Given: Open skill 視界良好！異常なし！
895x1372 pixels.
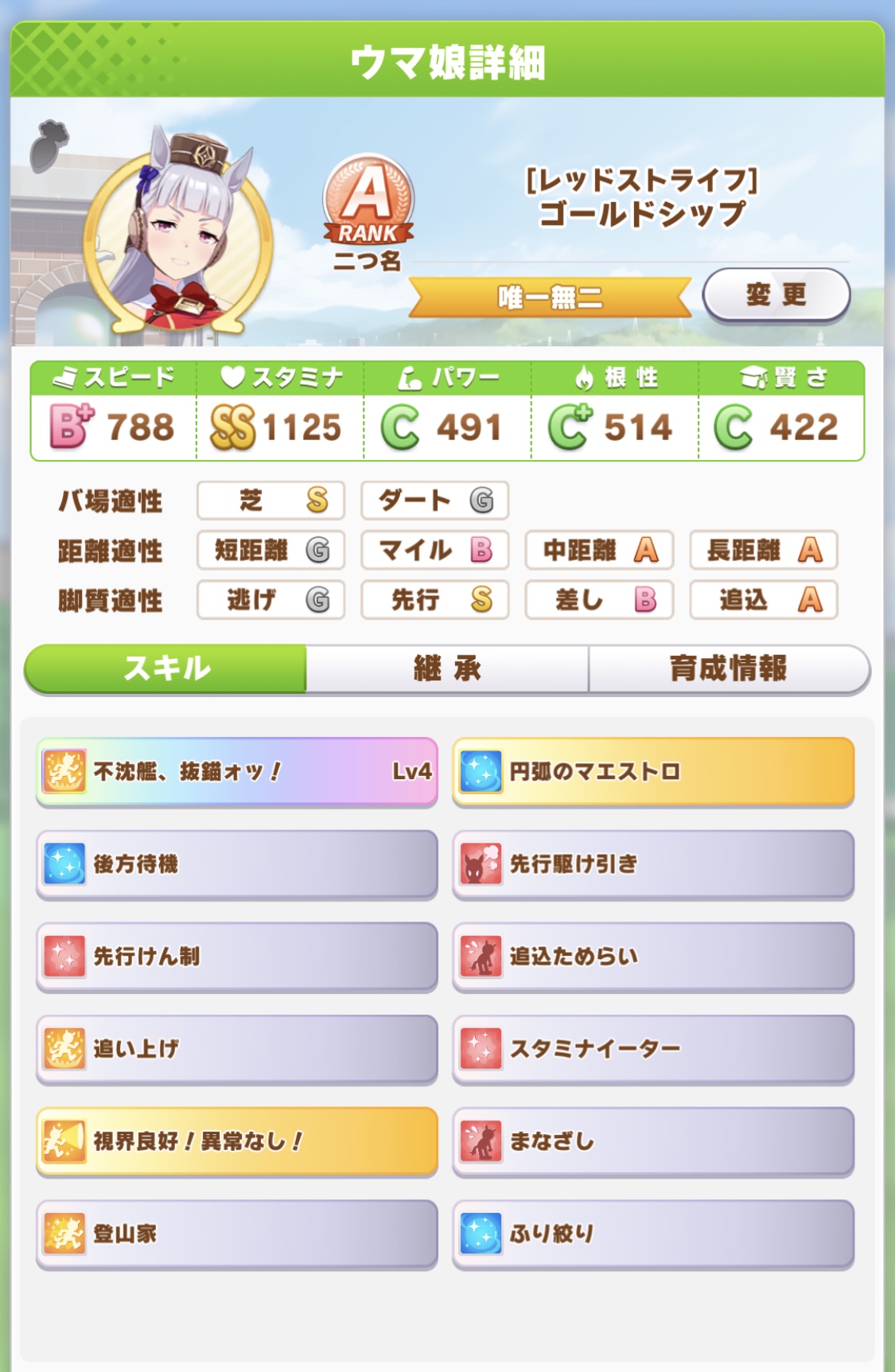Looking at the screenshot, I should coord(236,1140).
